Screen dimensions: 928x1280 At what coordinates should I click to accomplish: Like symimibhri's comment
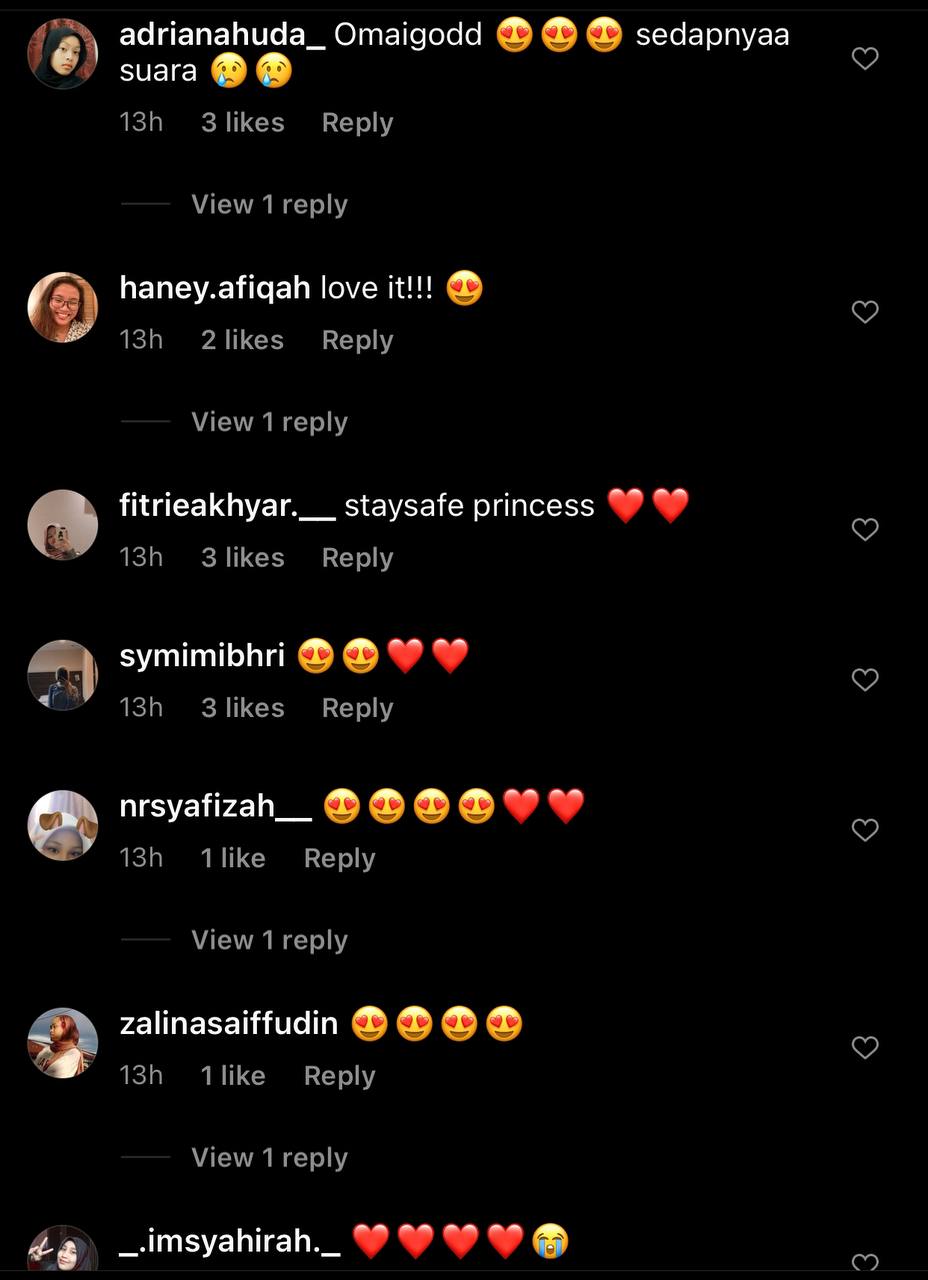(864, 680)
